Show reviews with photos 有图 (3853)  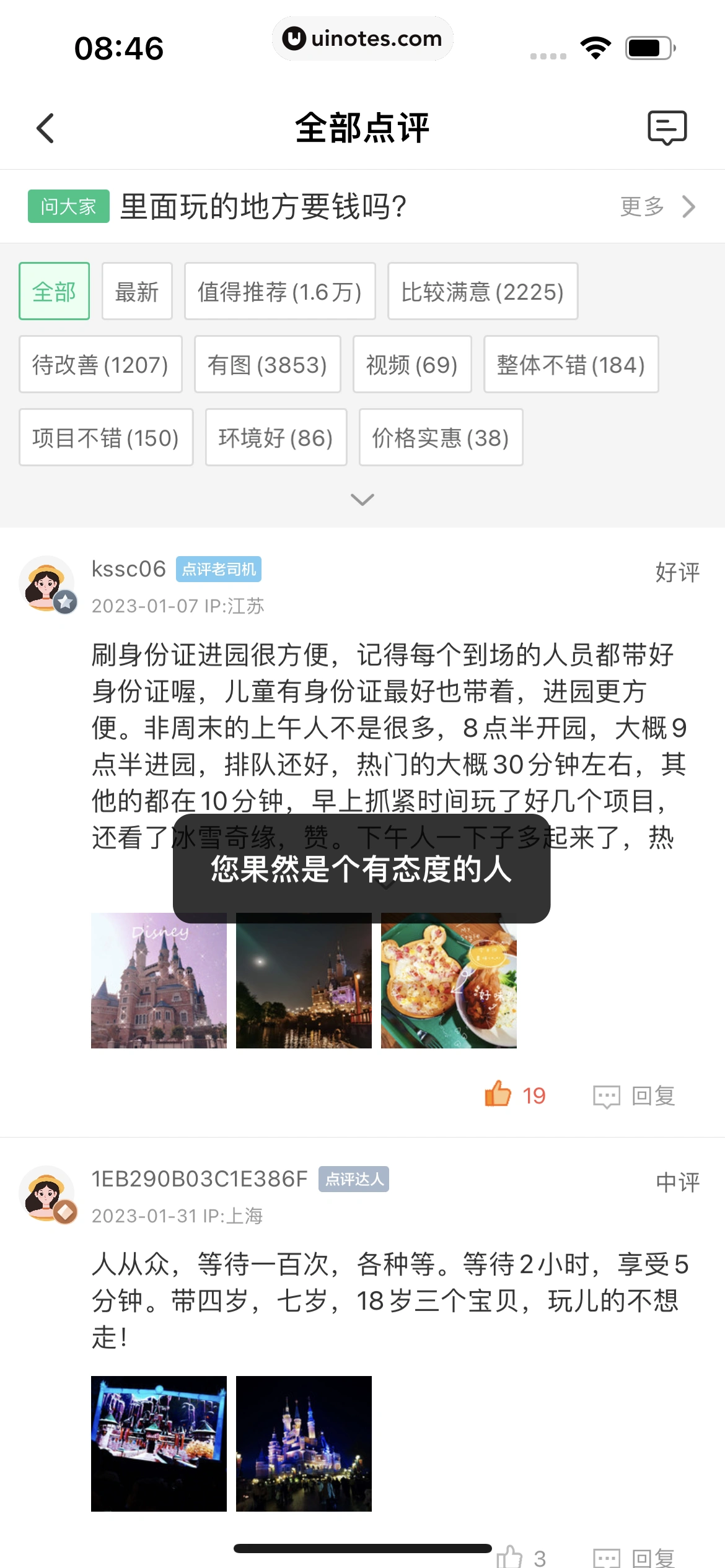coord(267,365)
